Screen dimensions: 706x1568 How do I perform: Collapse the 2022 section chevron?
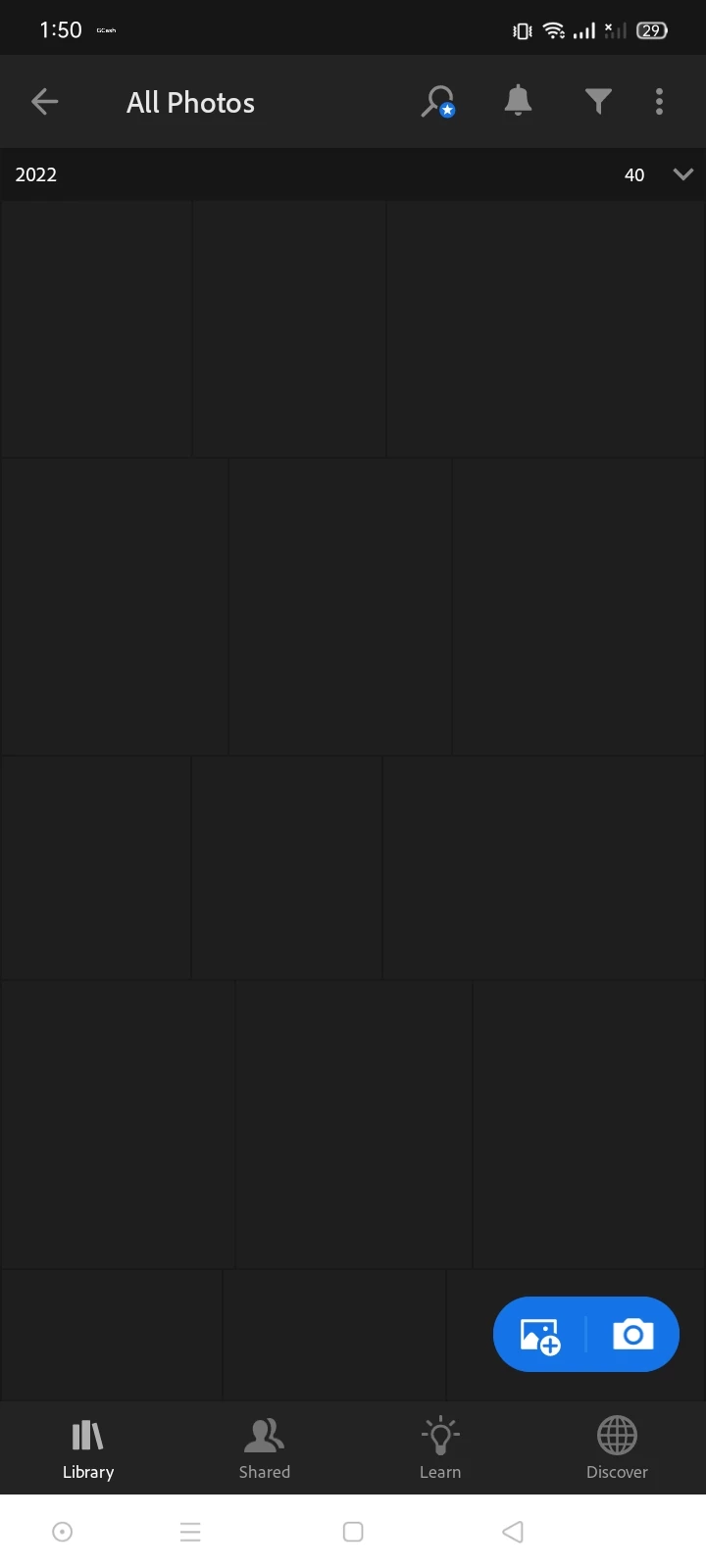682,174
